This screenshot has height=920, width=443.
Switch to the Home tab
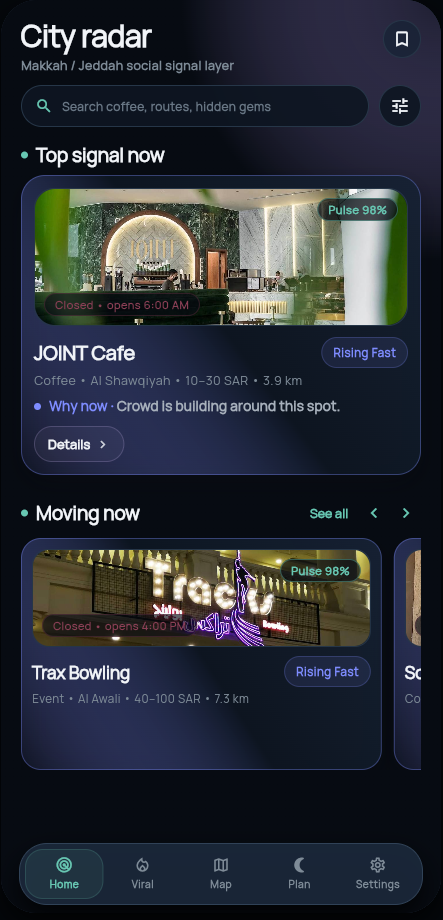[64, 874]
